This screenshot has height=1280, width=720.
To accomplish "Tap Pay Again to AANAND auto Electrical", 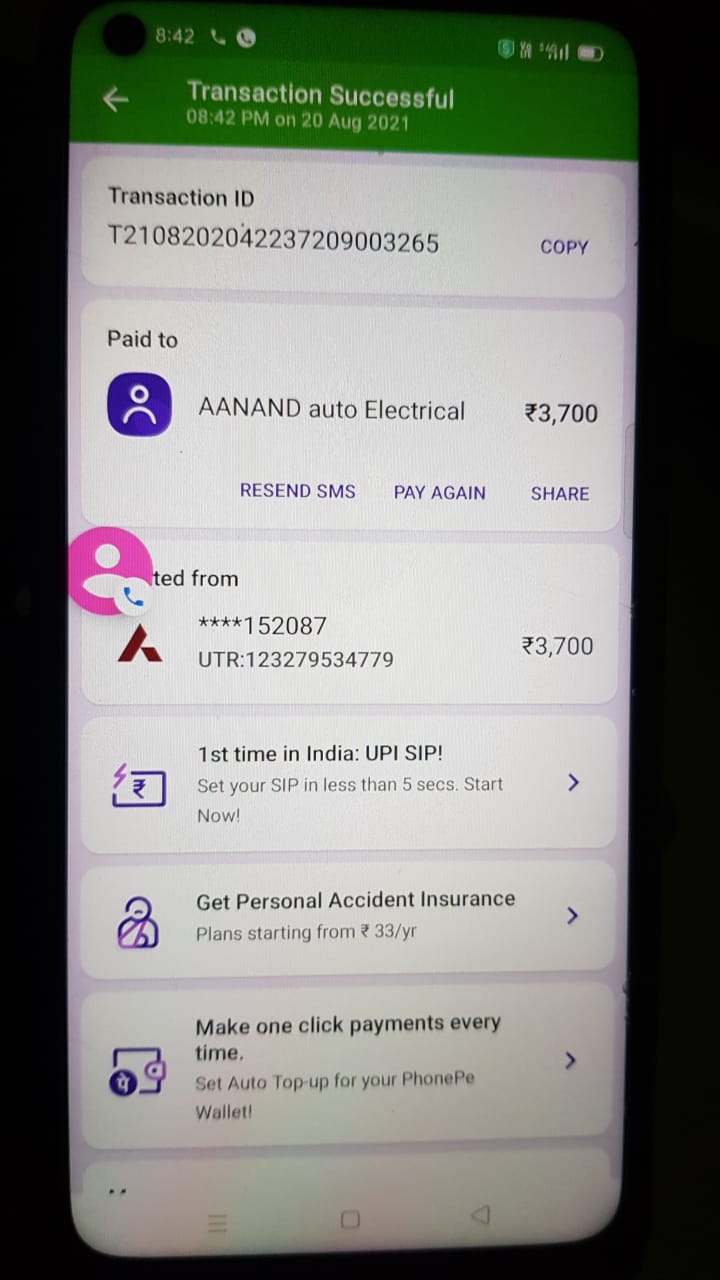I will [439, 492].
